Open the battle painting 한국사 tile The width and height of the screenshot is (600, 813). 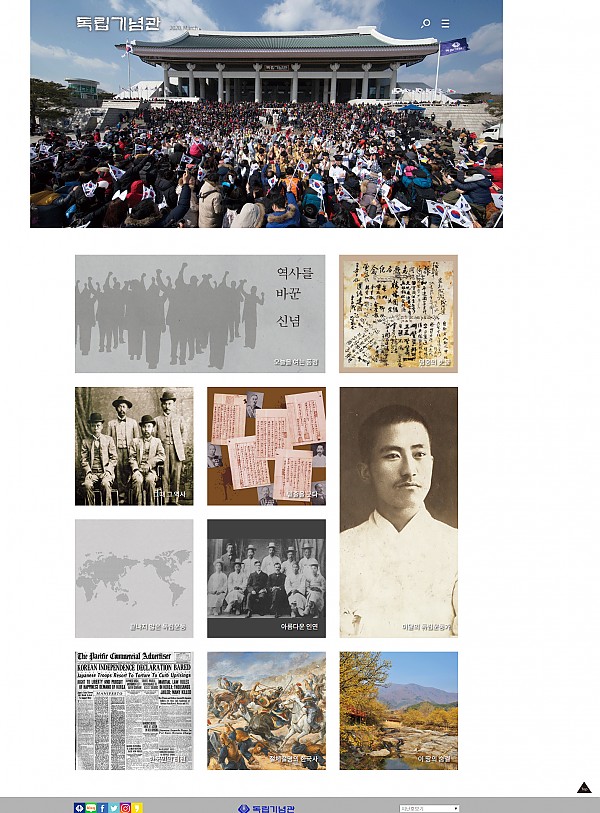(266, 710)
